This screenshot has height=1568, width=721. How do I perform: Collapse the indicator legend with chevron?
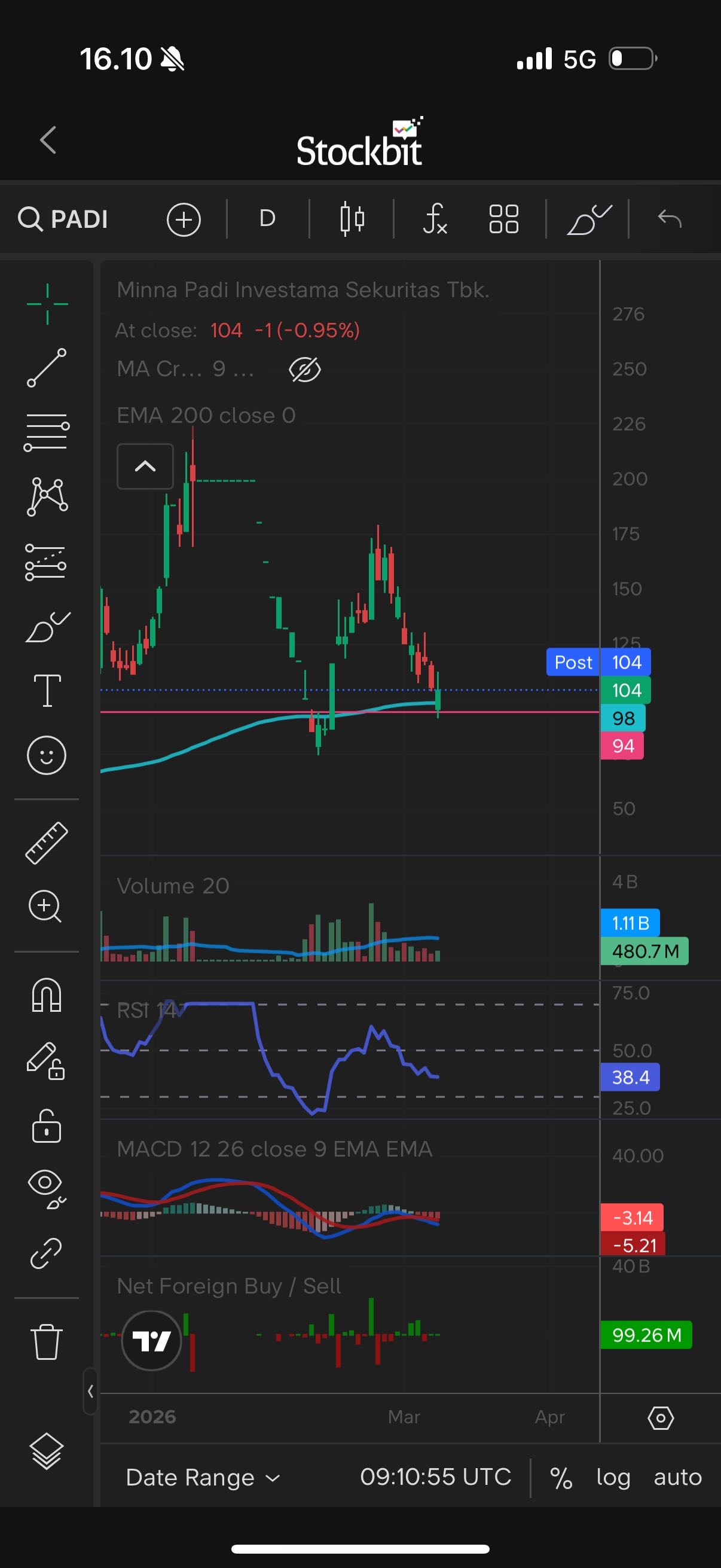click(145, 466)
